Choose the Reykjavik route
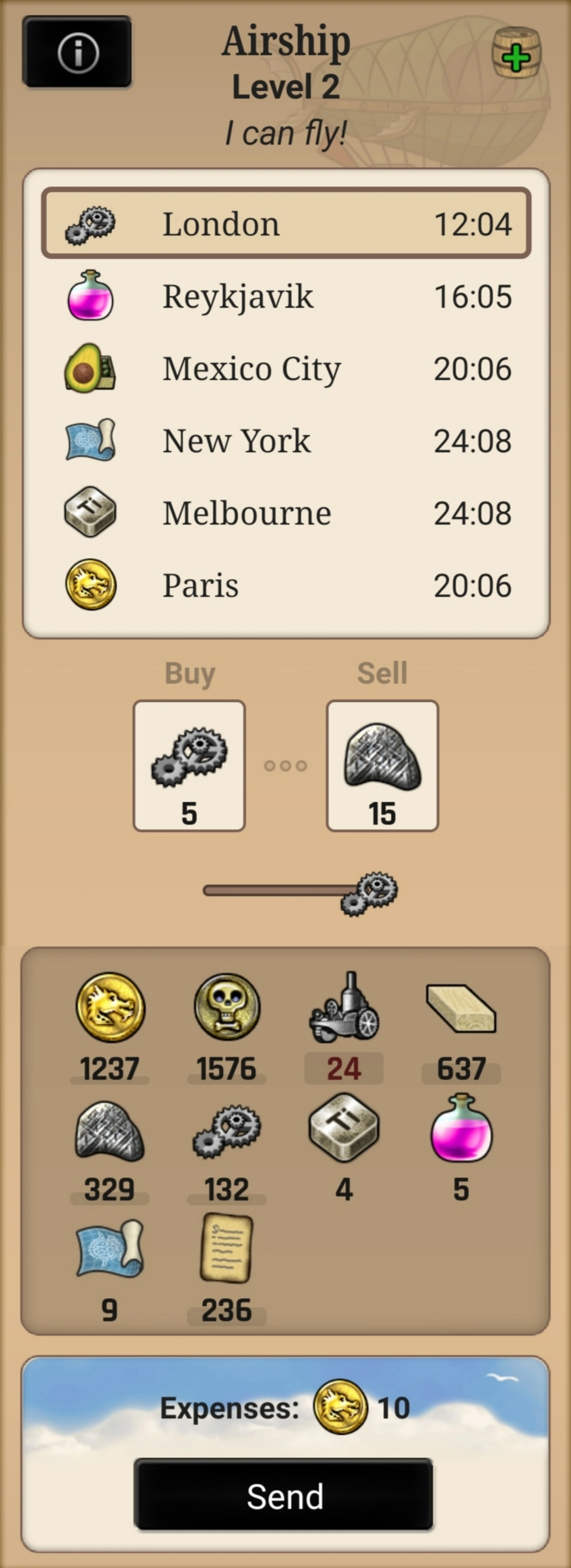This screenshot has height=1568, width=571. [285, 296]
